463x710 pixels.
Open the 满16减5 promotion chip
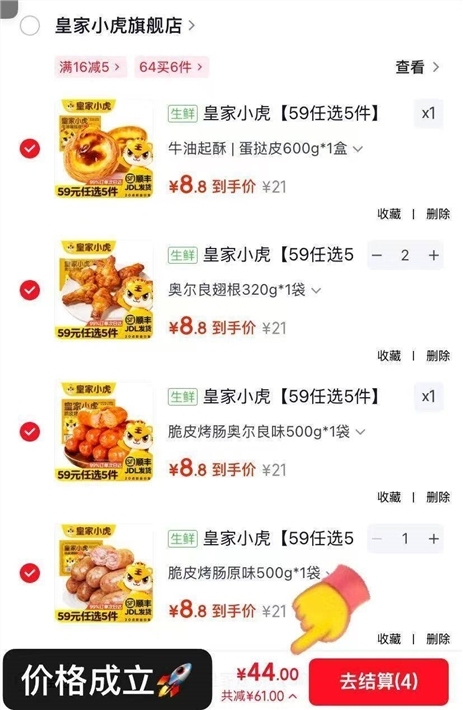pyautogui.click(x=91, y=67)
